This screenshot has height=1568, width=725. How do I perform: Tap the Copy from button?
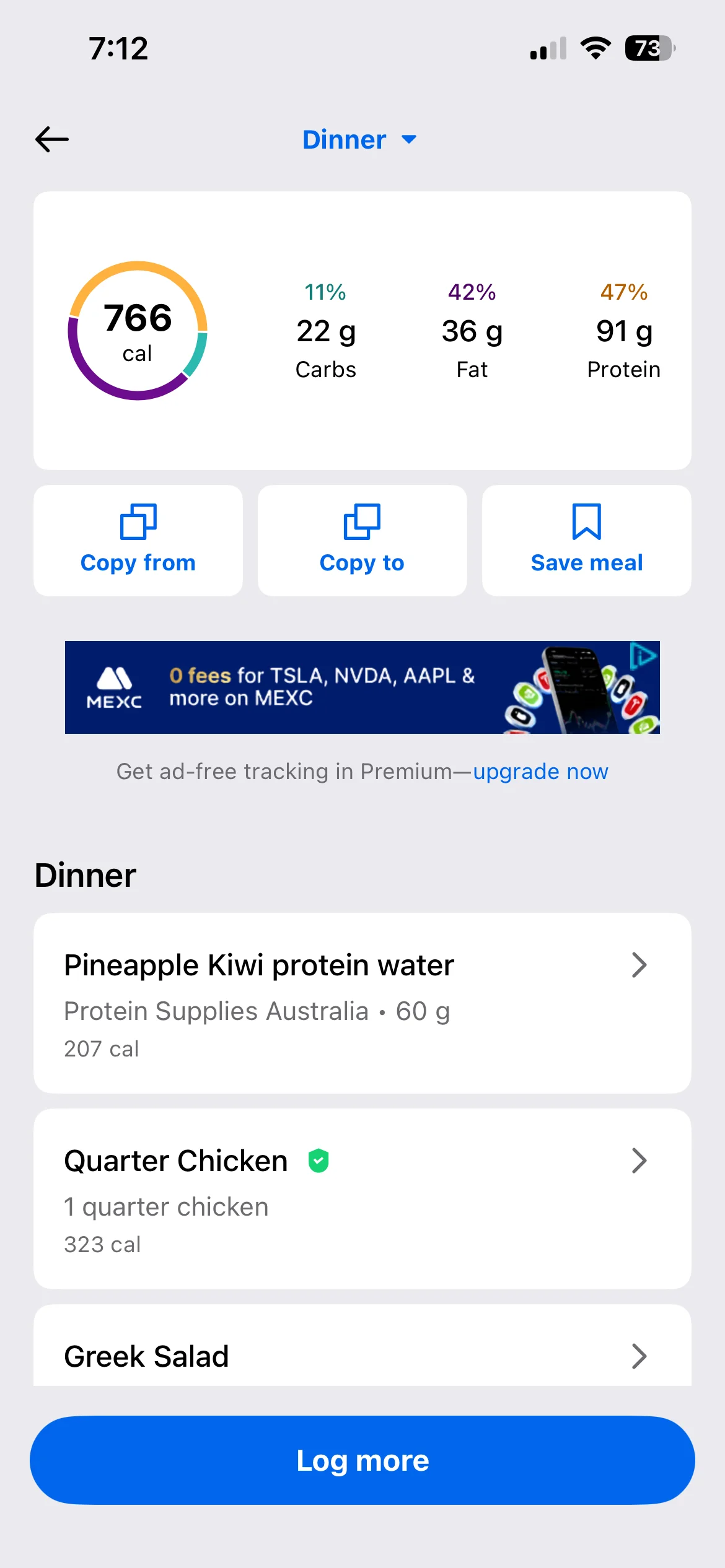(138, 540)
